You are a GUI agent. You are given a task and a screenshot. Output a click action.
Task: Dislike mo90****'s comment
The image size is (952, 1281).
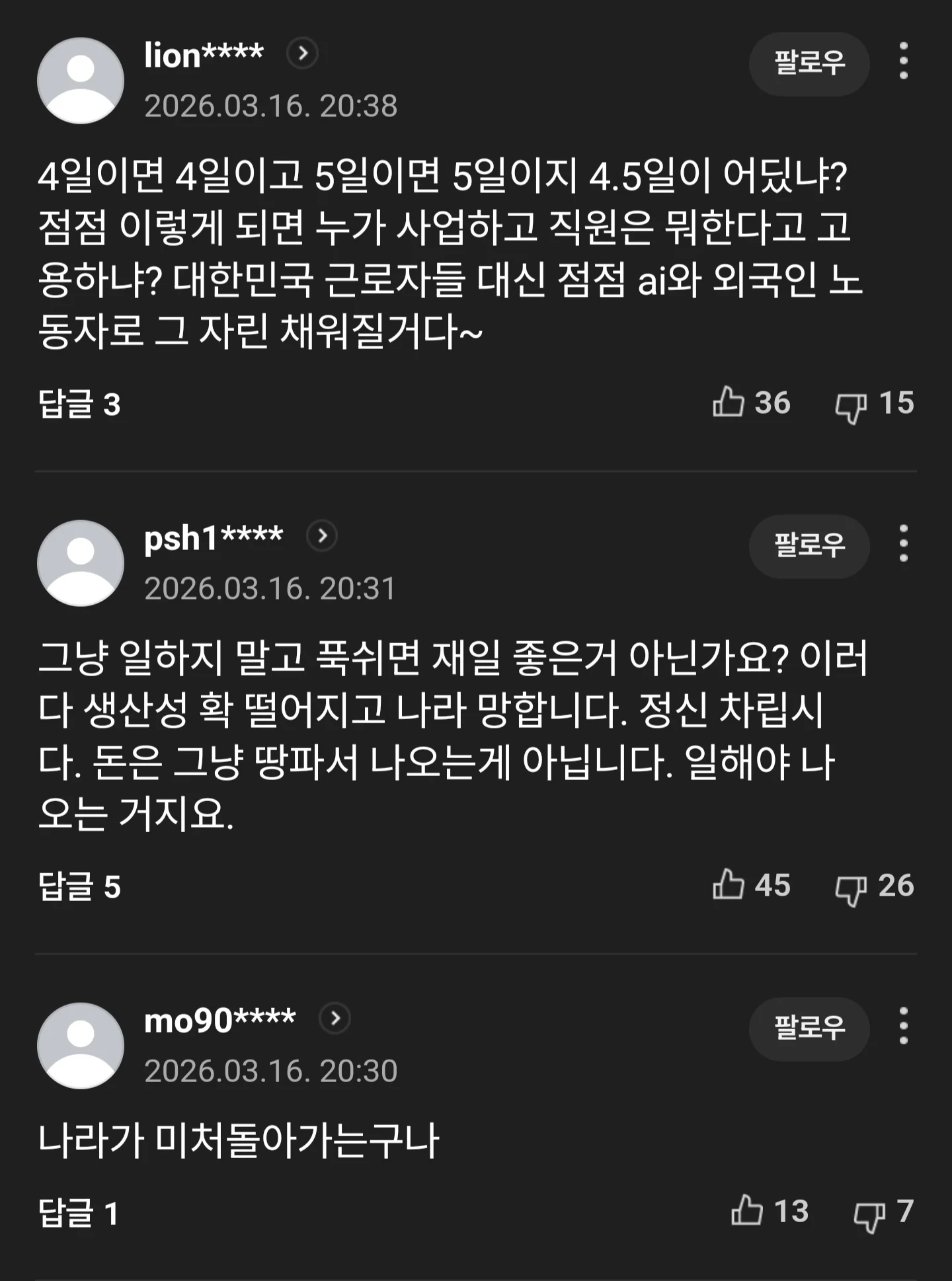tap(869, 1214)
